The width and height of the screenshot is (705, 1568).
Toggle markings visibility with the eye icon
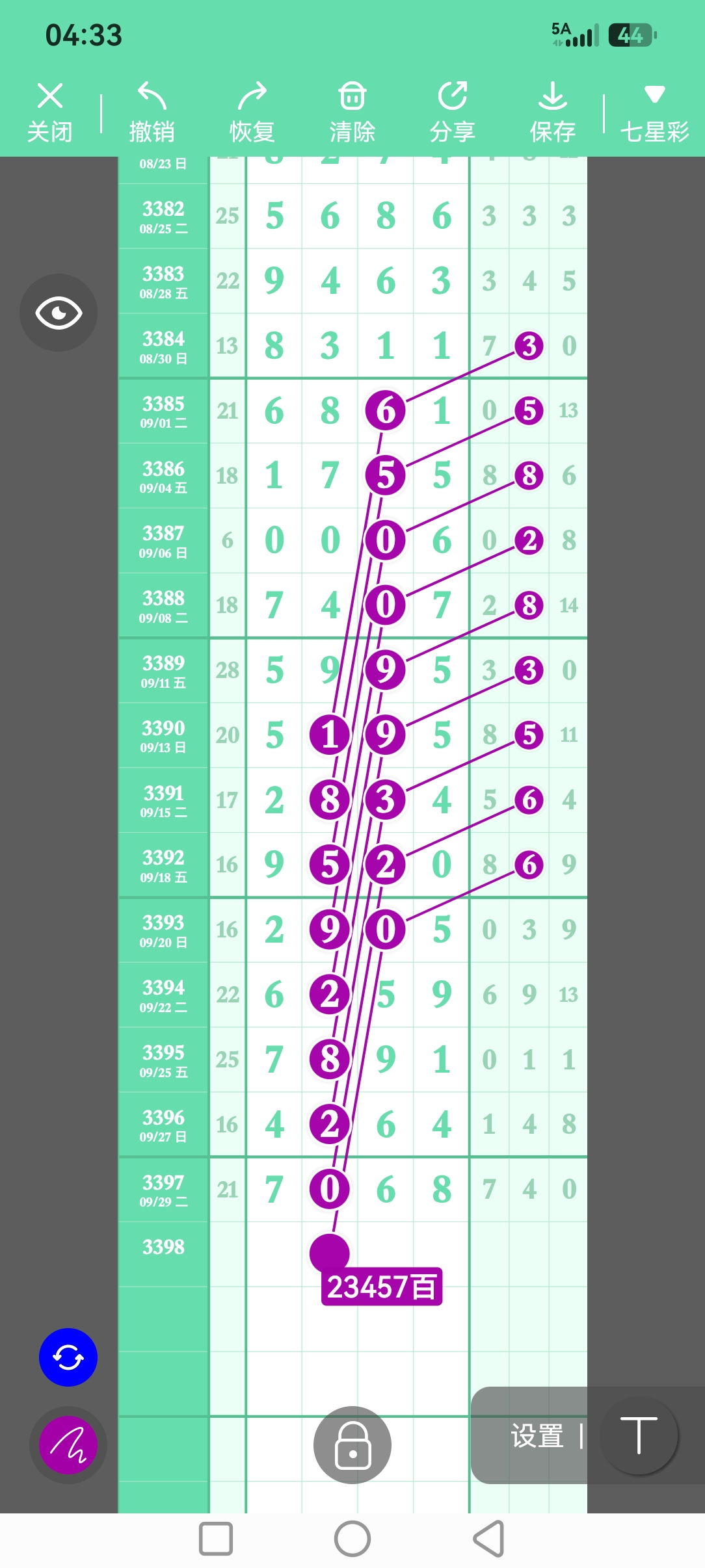click(x=59, y=313)
